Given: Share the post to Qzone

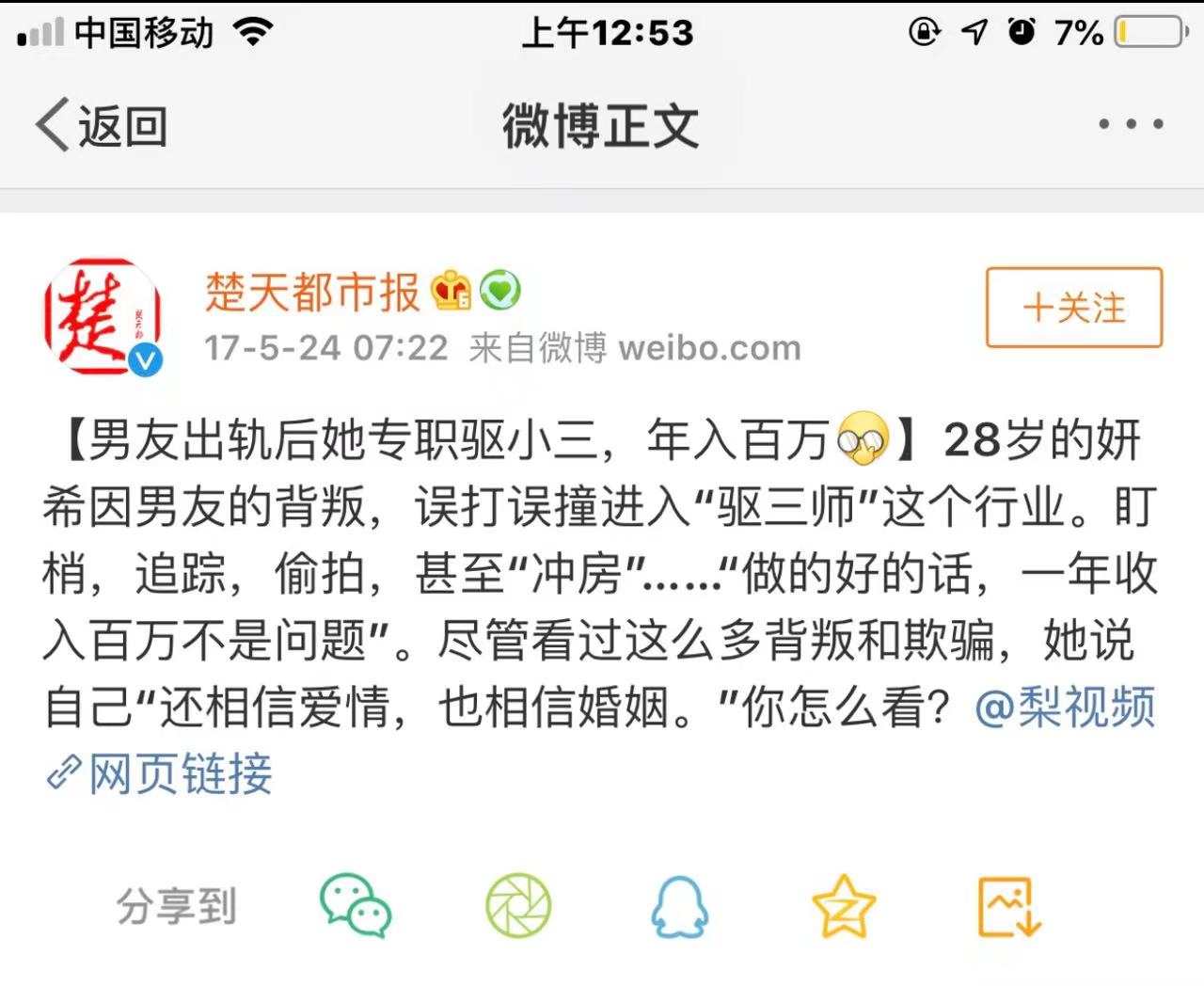Looking at the screenshot, I should 843,906.
